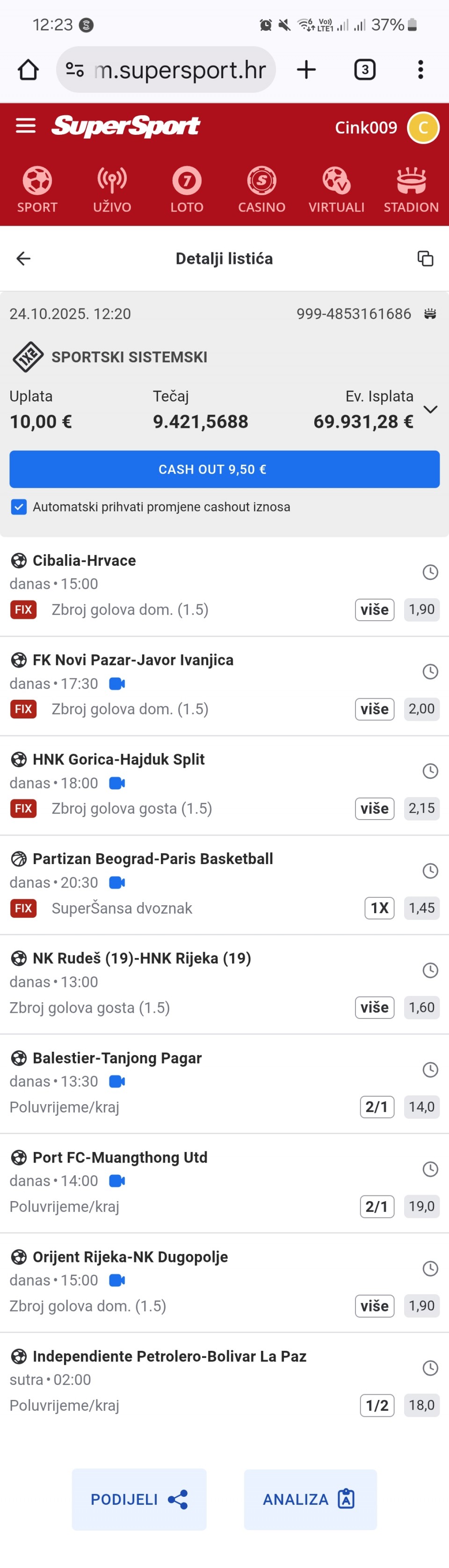Open the Cink009 profile avatar

(x=423, y=128)
